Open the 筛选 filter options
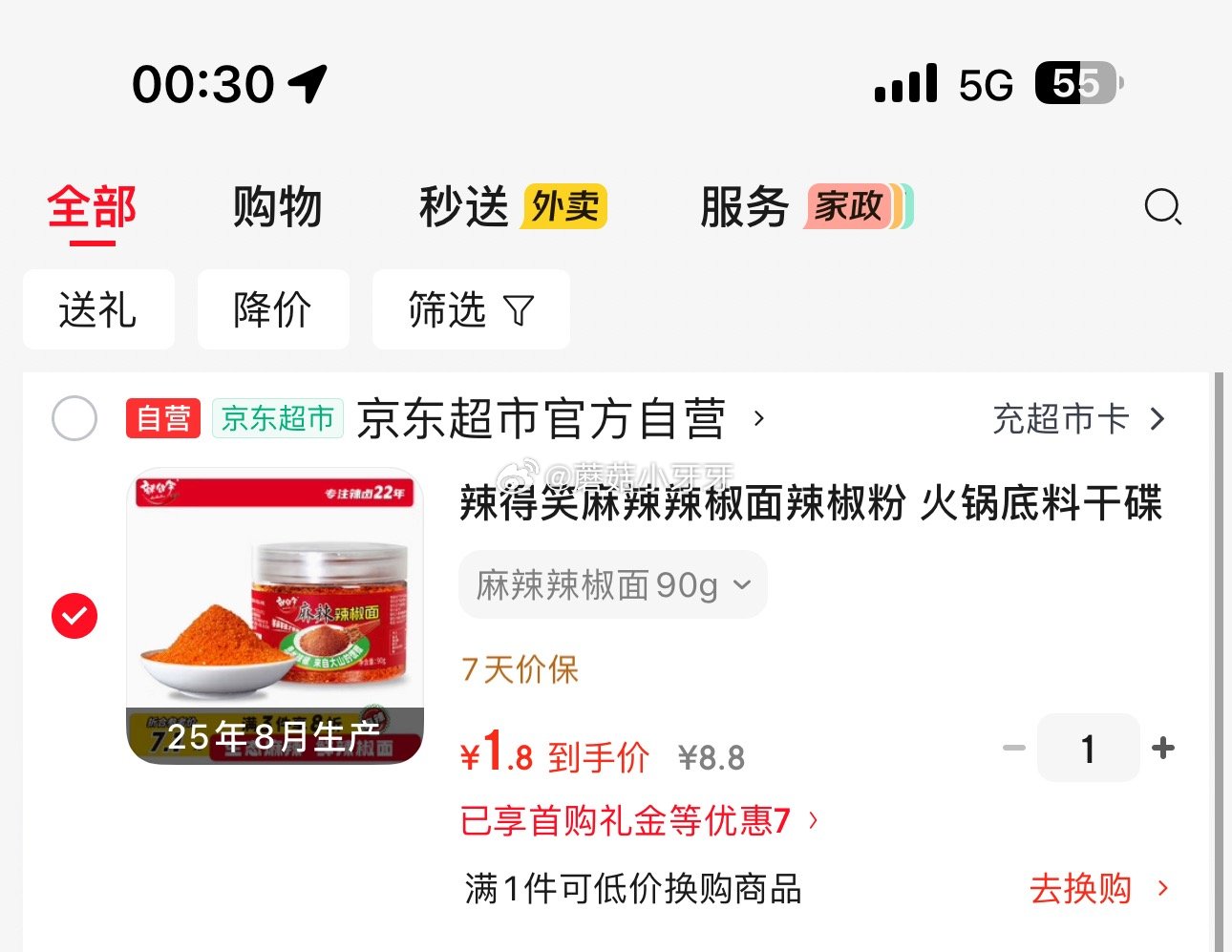Screen dimensions: 1232x952 (x=470, y=309)
